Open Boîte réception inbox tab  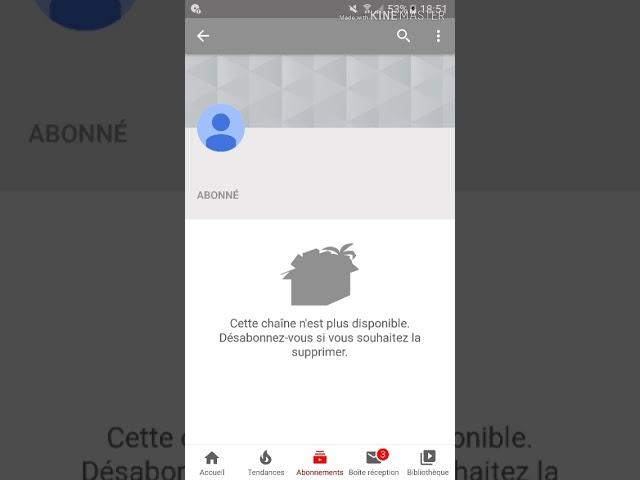pyautogui.click(x=373, y=462)
